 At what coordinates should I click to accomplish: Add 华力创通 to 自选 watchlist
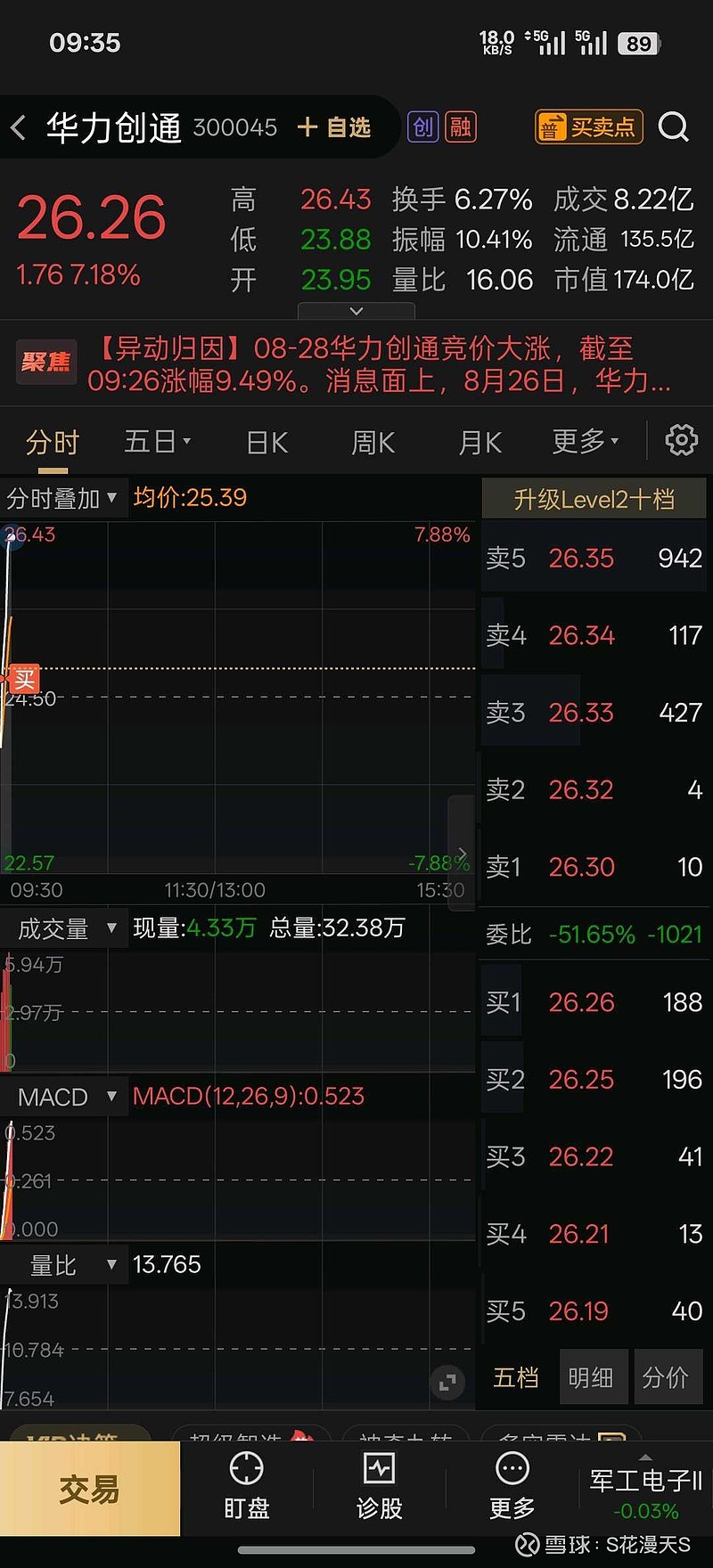coord(333,127)
